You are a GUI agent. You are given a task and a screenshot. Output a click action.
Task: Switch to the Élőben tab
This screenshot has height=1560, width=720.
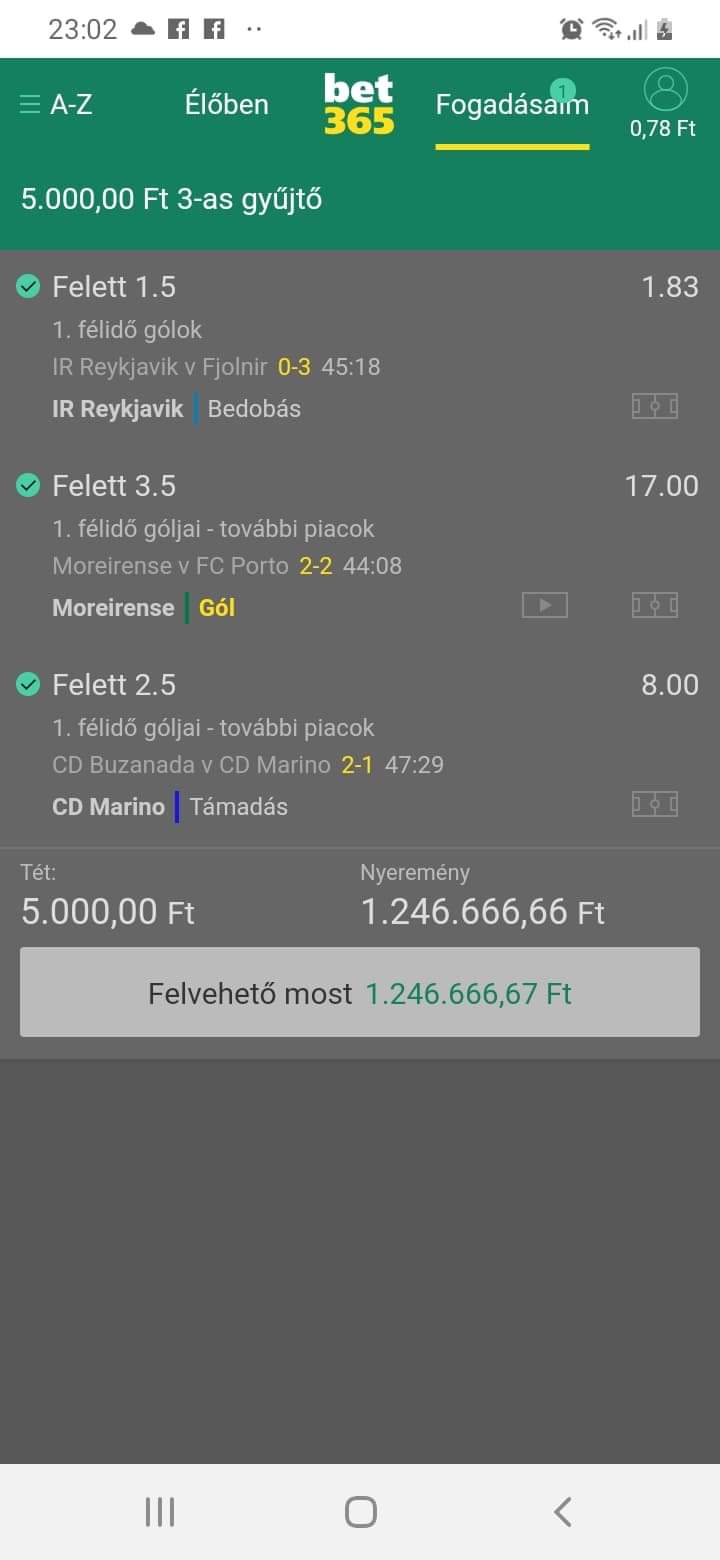227,104
